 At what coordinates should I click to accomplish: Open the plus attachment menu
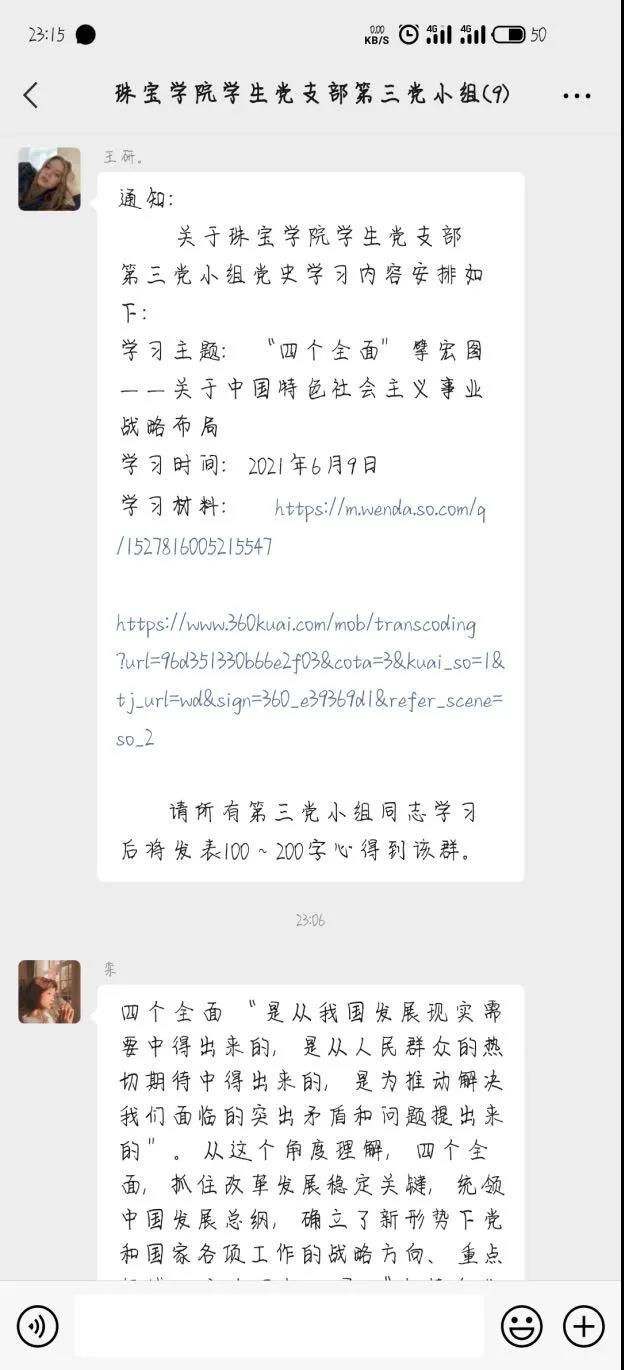coord(584,1326)
